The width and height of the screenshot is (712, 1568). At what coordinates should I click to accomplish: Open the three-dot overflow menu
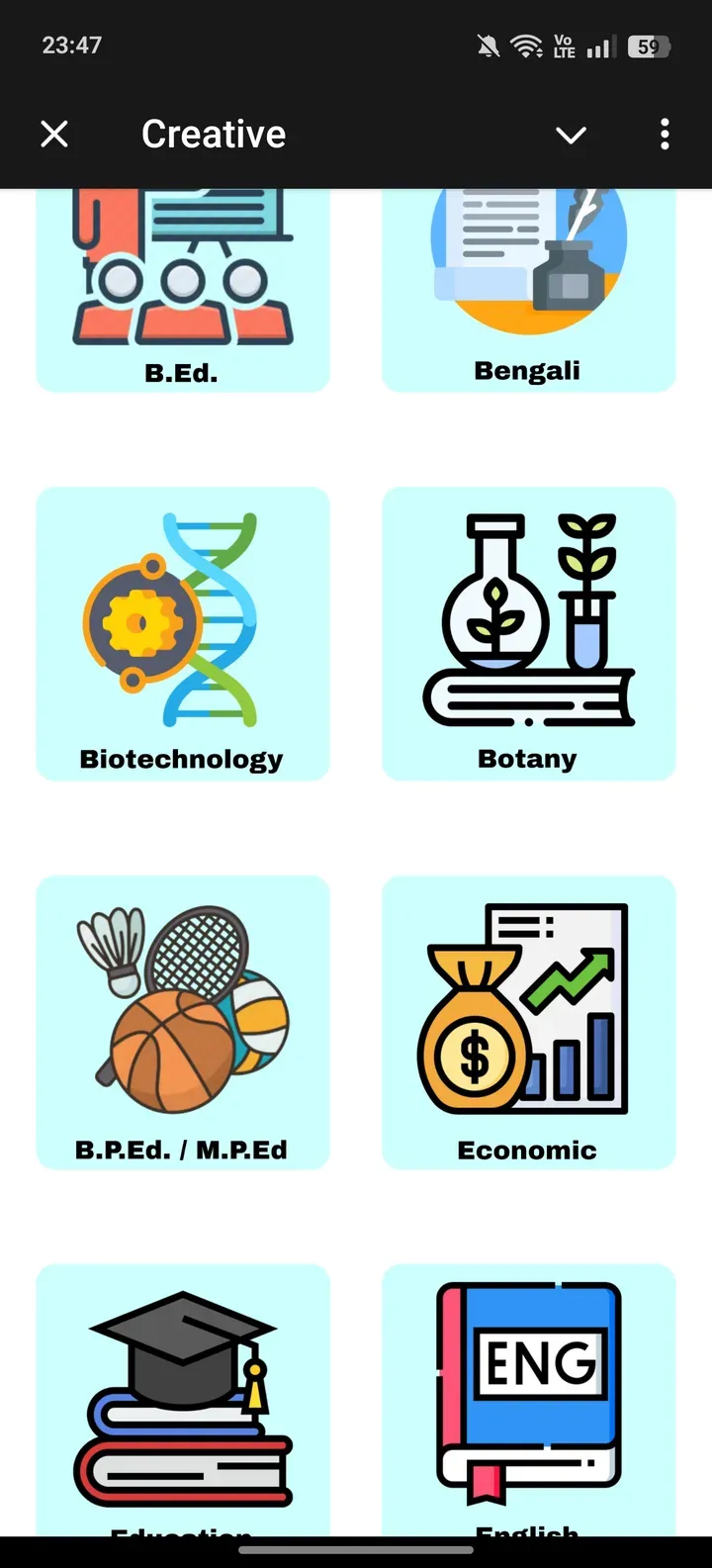[x=665, y=134]
